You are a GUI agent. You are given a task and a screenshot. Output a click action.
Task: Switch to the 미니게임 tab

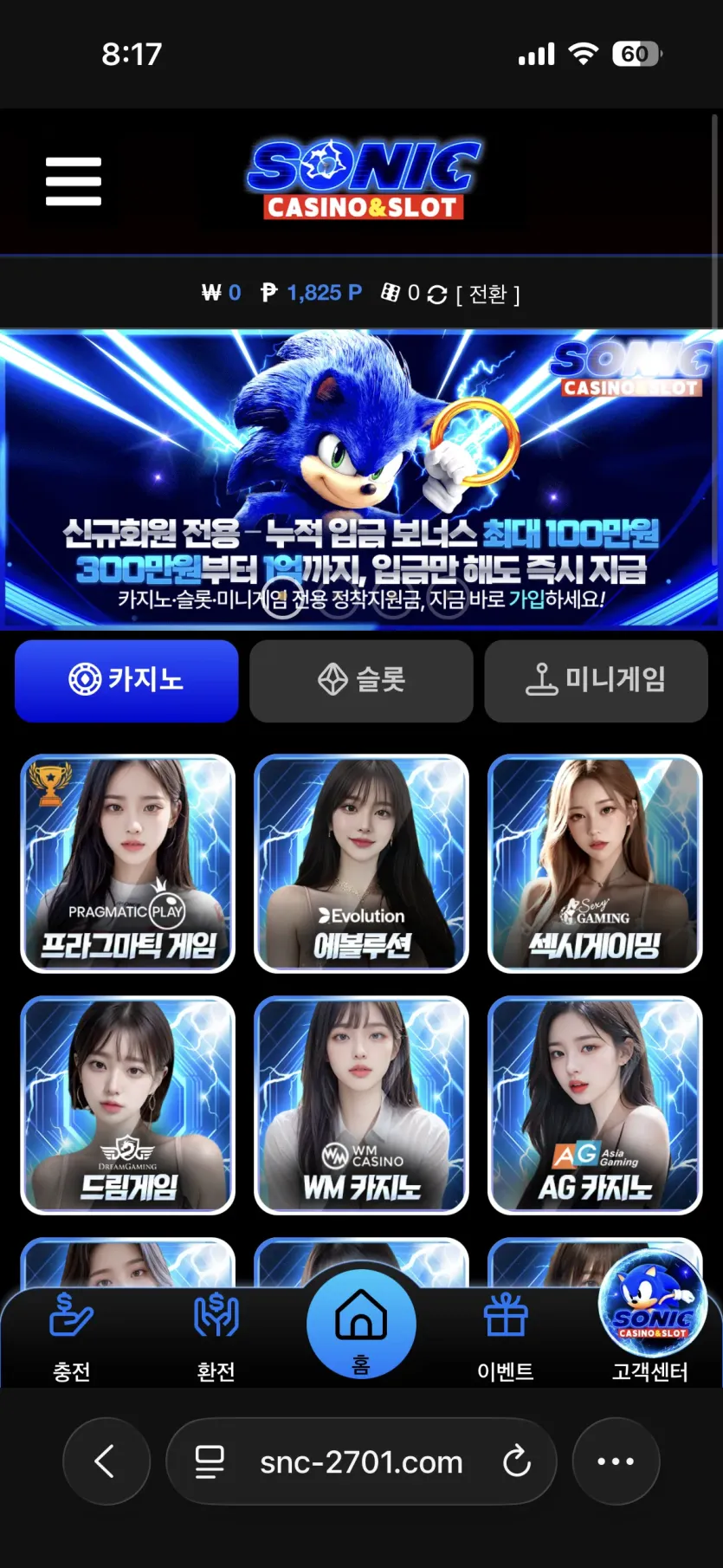pos(596,681)
